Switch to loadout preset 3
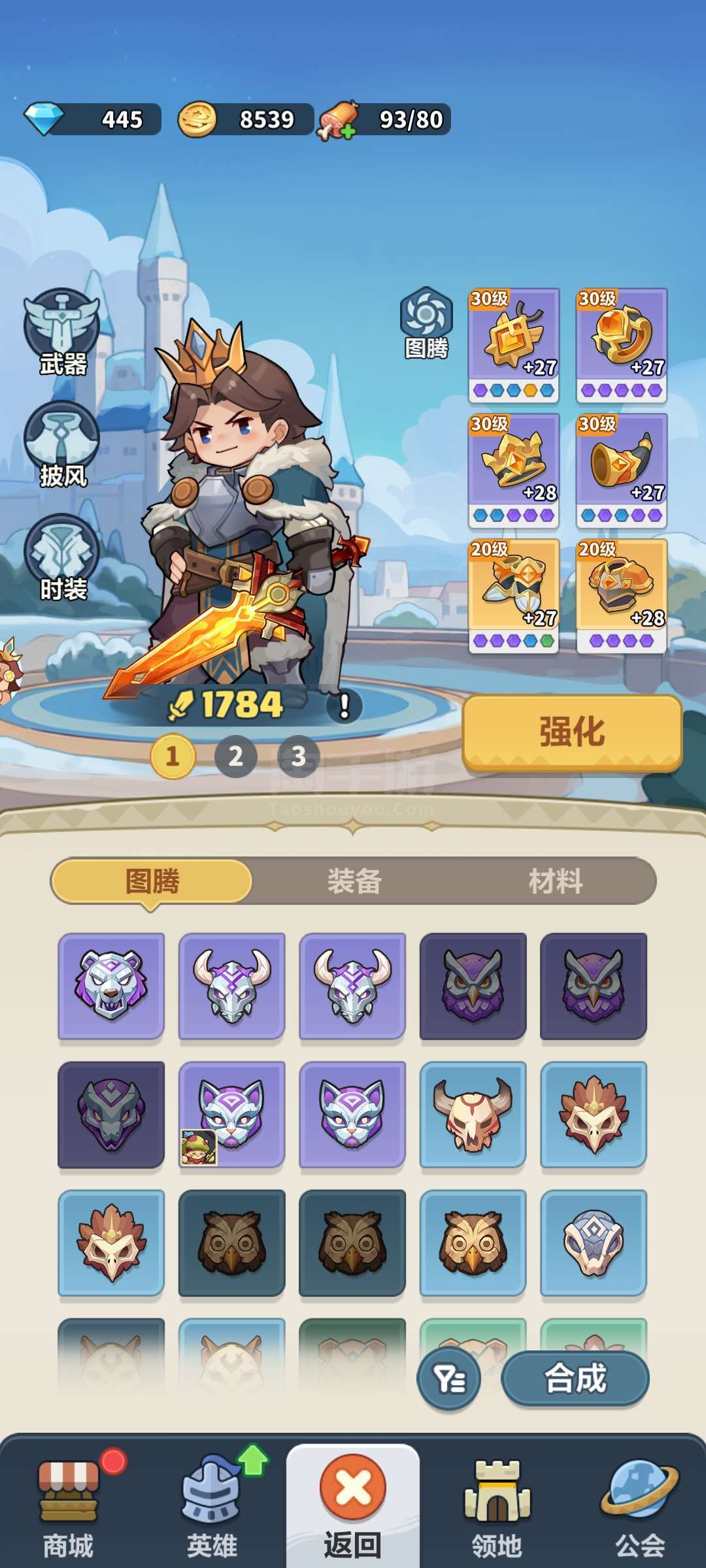 point(299,757)
